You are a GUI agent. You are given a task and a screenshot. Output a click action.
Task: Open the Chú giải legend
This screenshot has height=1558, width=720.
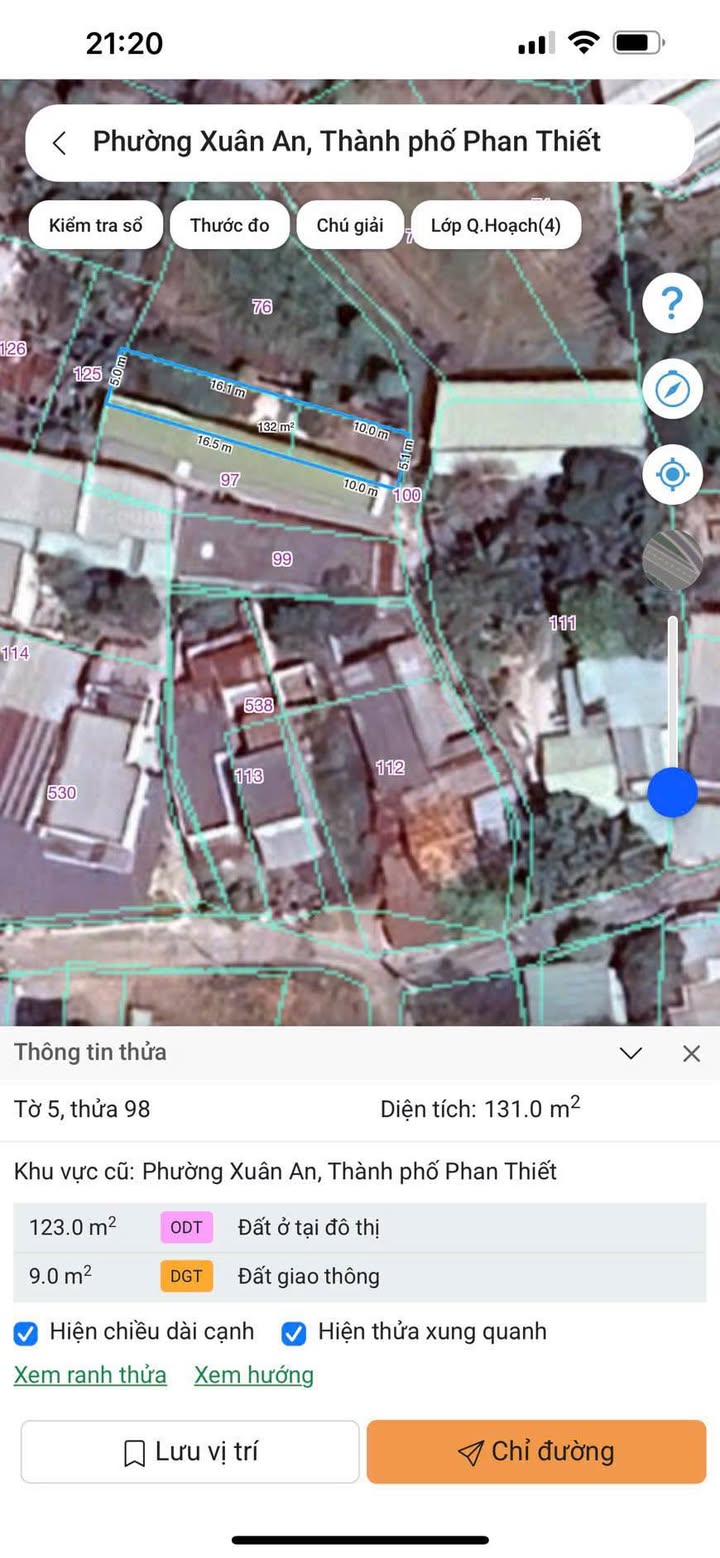(x=350, y=225)
